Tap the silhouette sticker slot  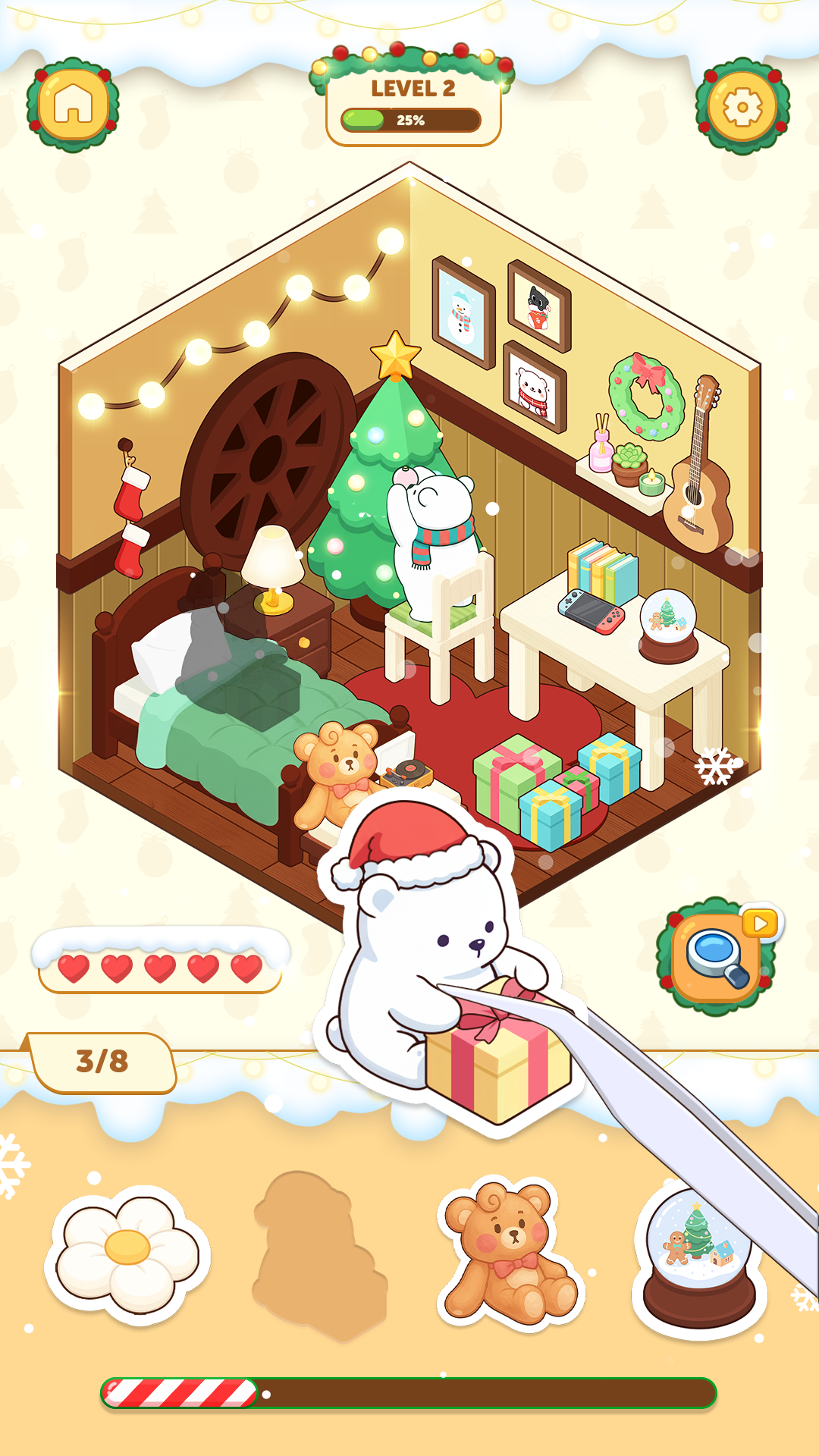(318, 1255)
